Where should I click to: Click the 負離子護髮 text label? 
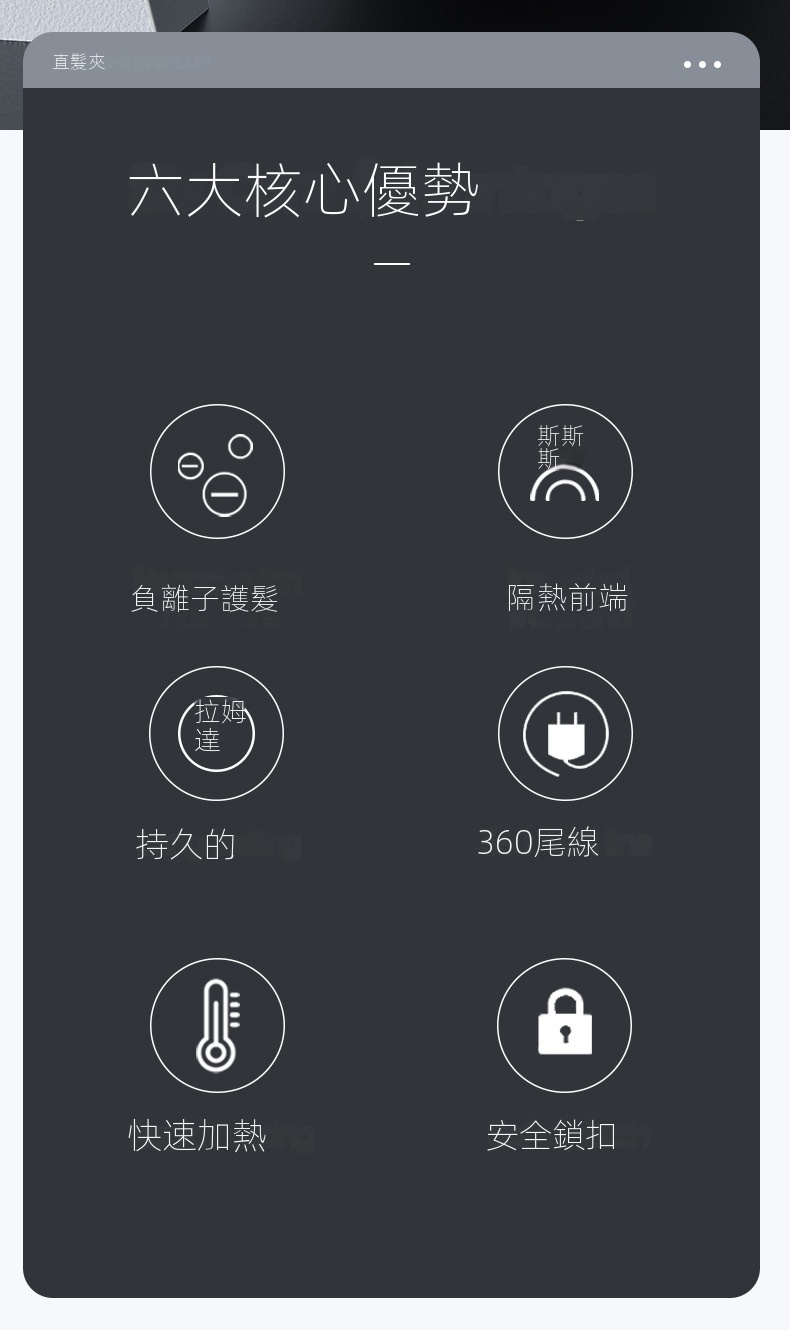[x=204, y=596]
